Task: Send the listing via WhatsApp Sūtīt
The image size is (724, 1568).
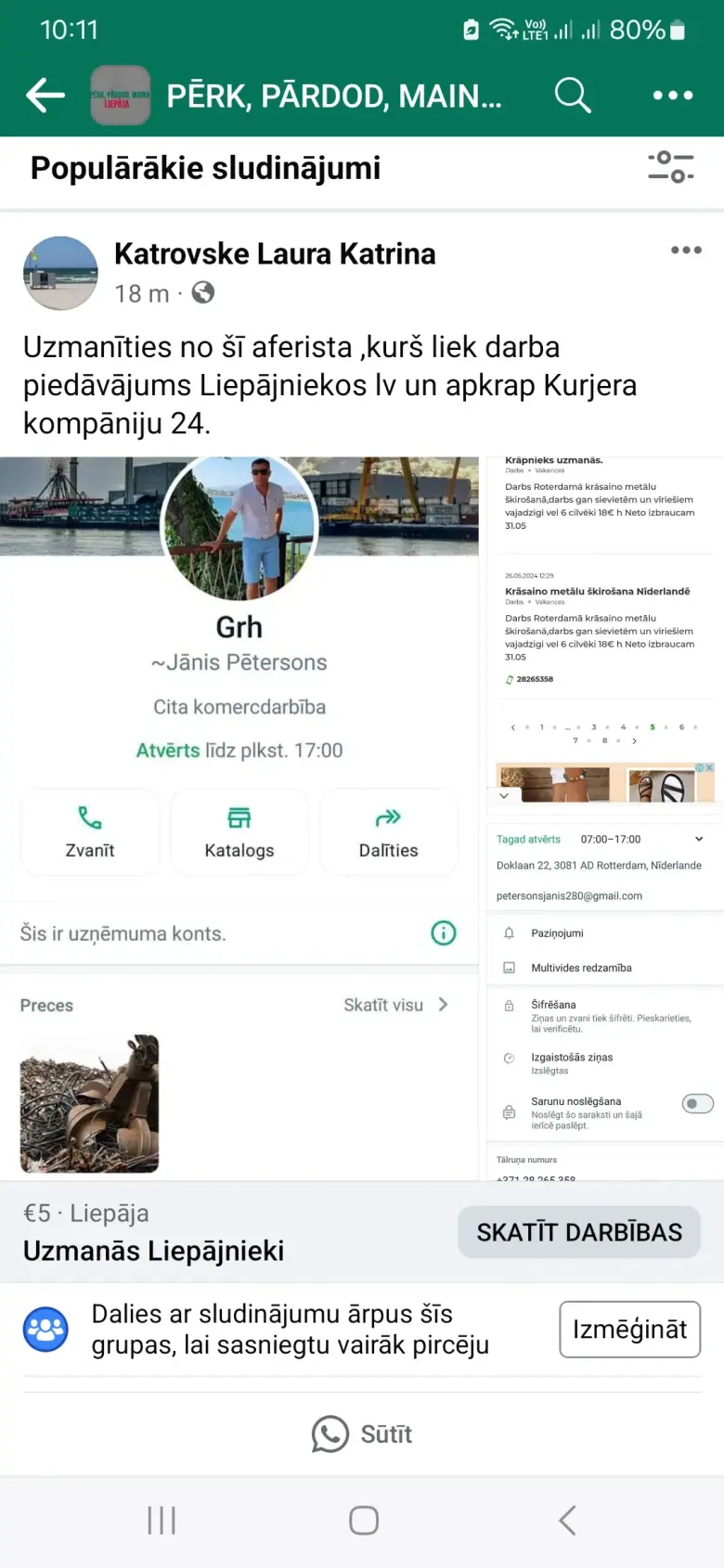Action: coord(362,1434)
